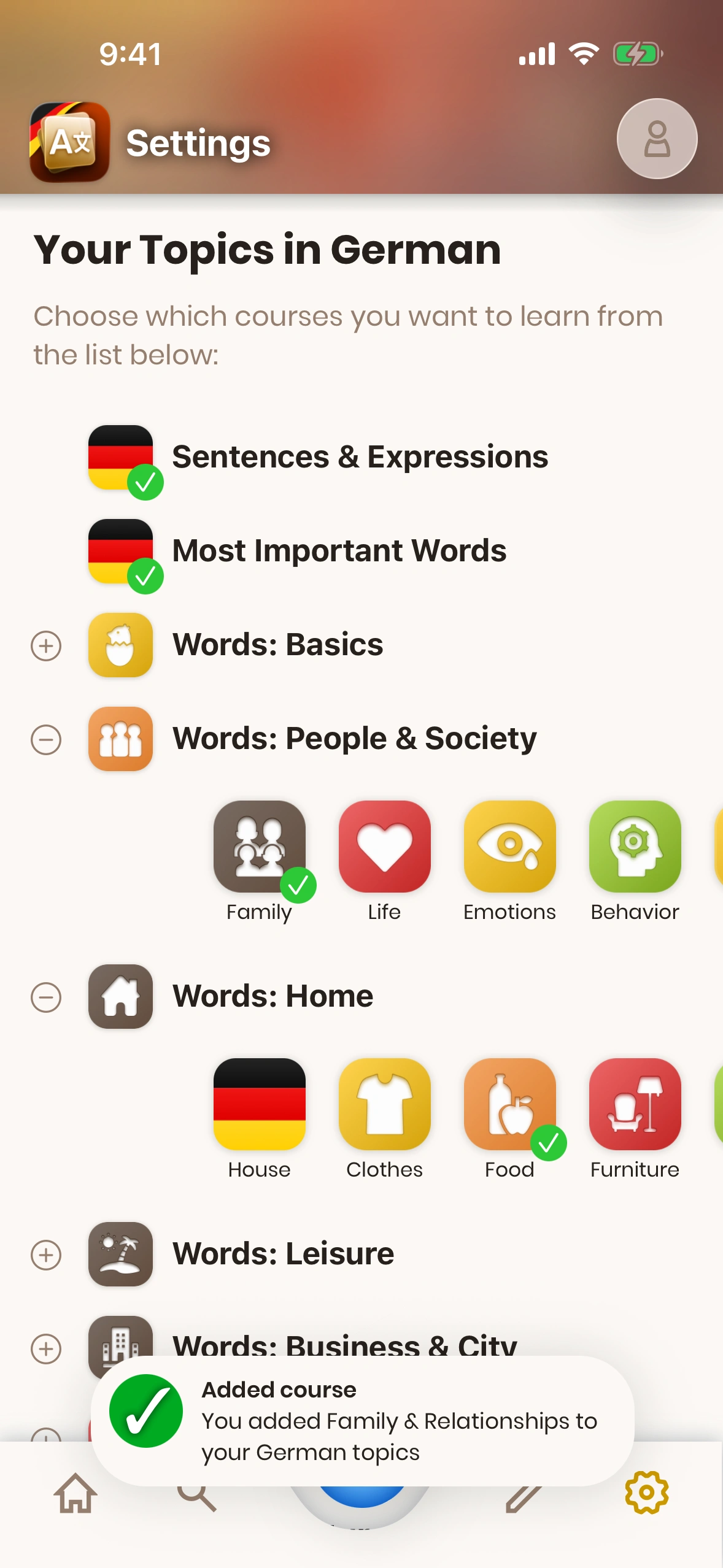Viewport: 723px width, 1568px height.
Task: Collapse the Words: Home section
Action: point(46,997)
